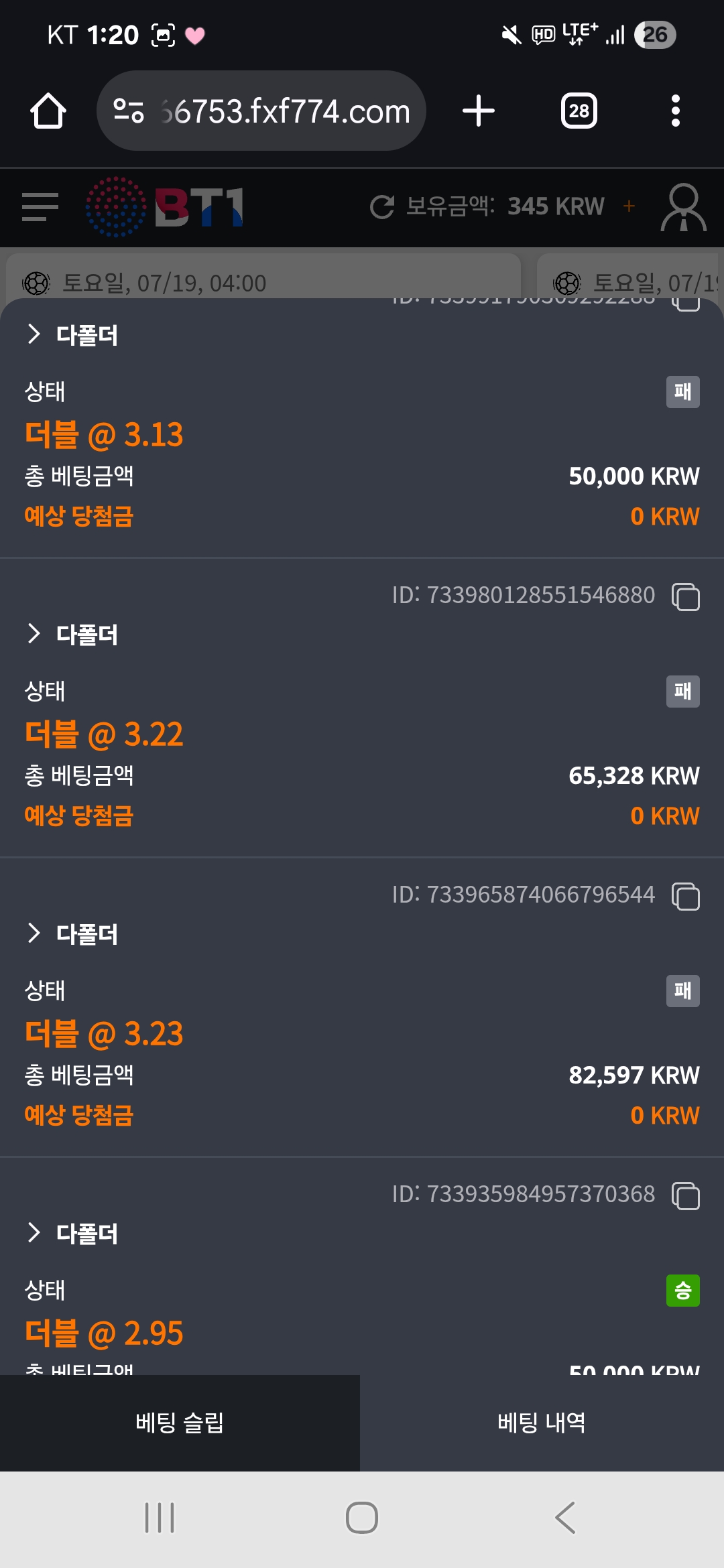Open the browser home page
The width and height of the screenshot is (724, 1568).
(x=48, y=111)
